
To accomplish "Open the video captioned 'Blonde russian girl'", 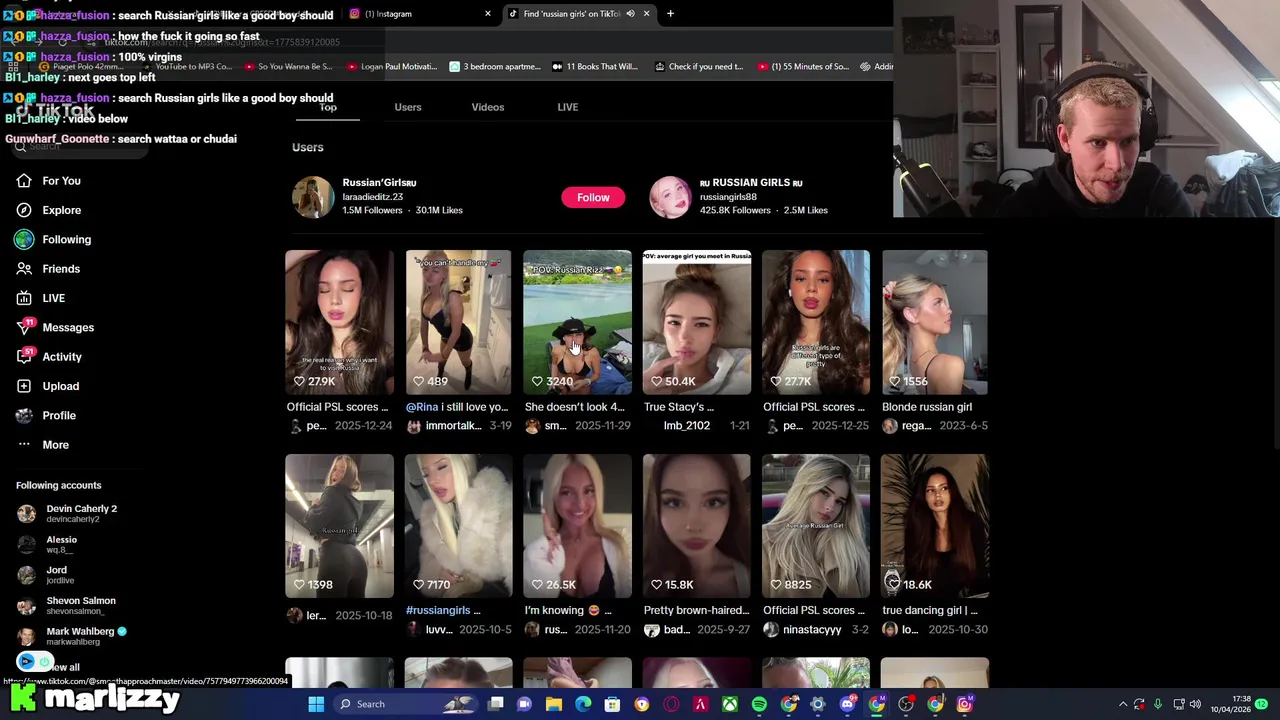I will pyautogui.click(x=934, y=322).
